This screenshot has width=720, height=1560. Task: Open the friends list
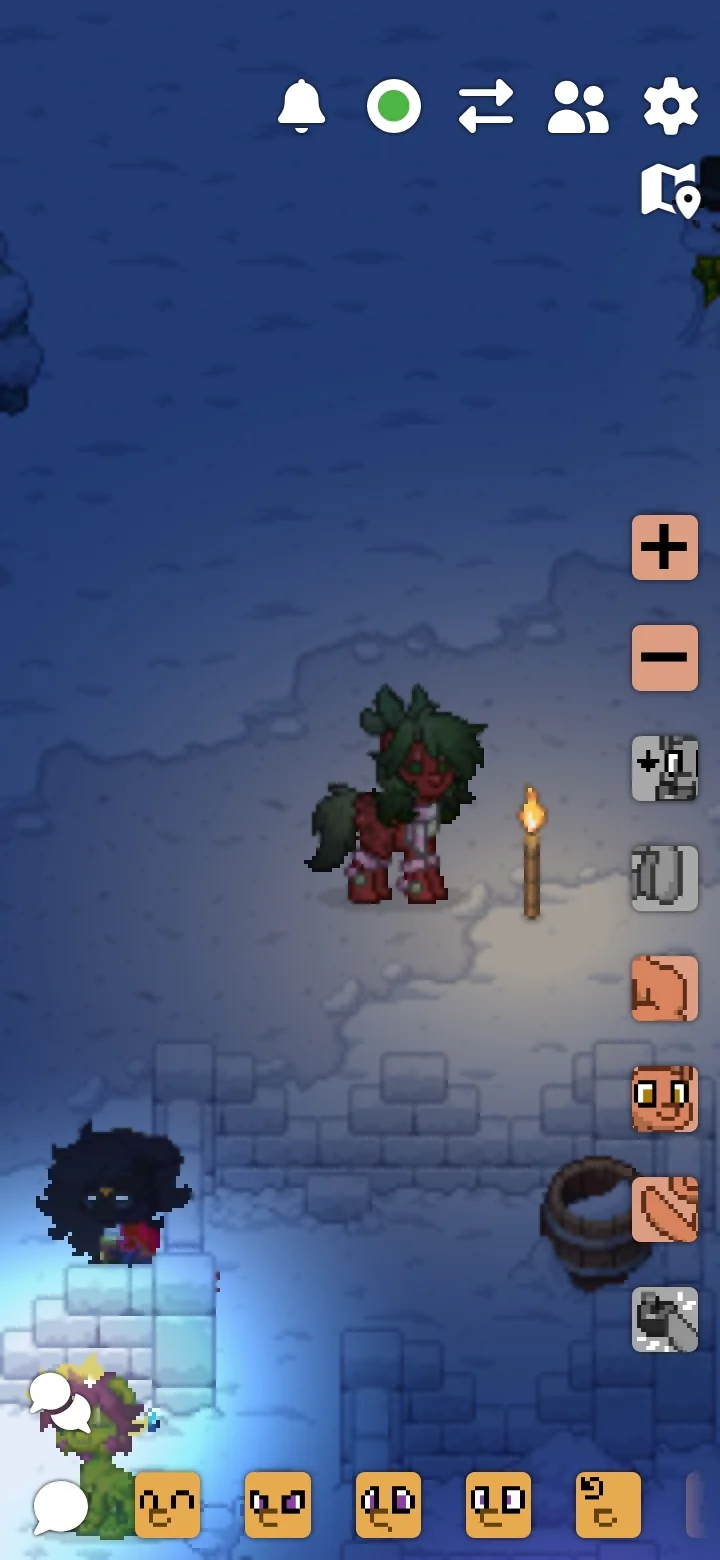pos(578,106)
